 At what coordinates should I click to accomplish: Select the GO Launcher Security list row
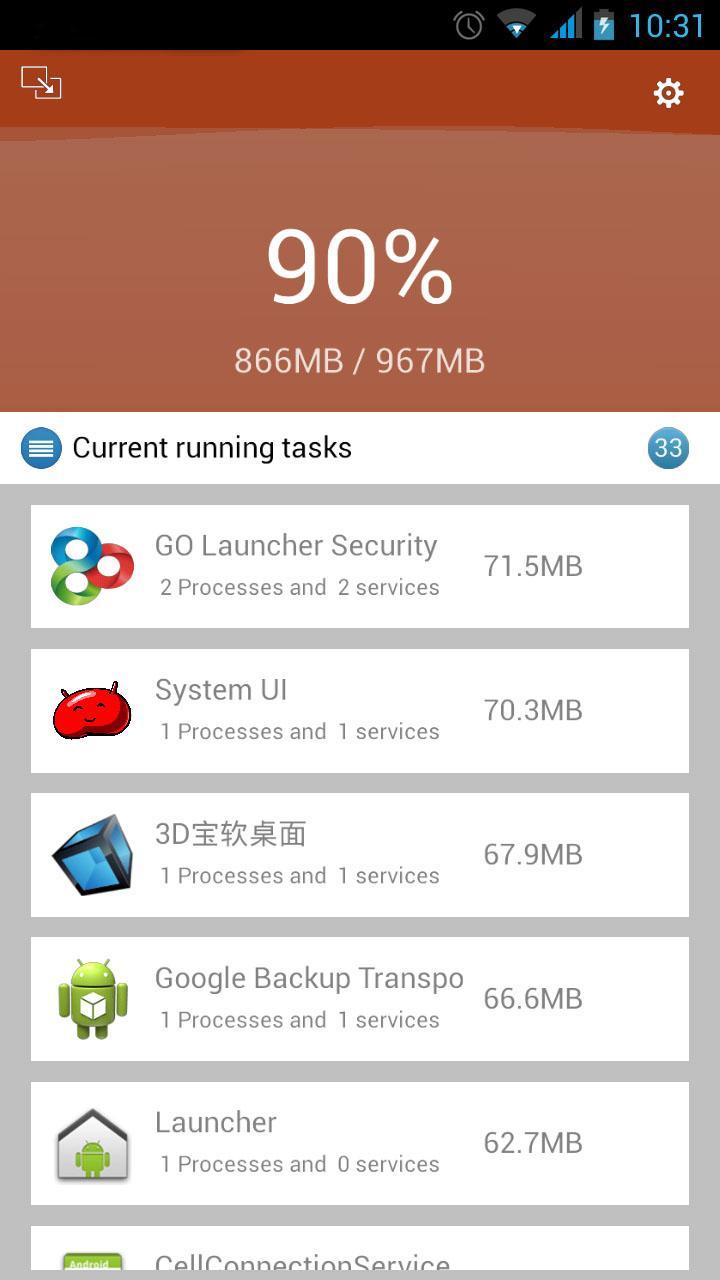click(360, 565)
